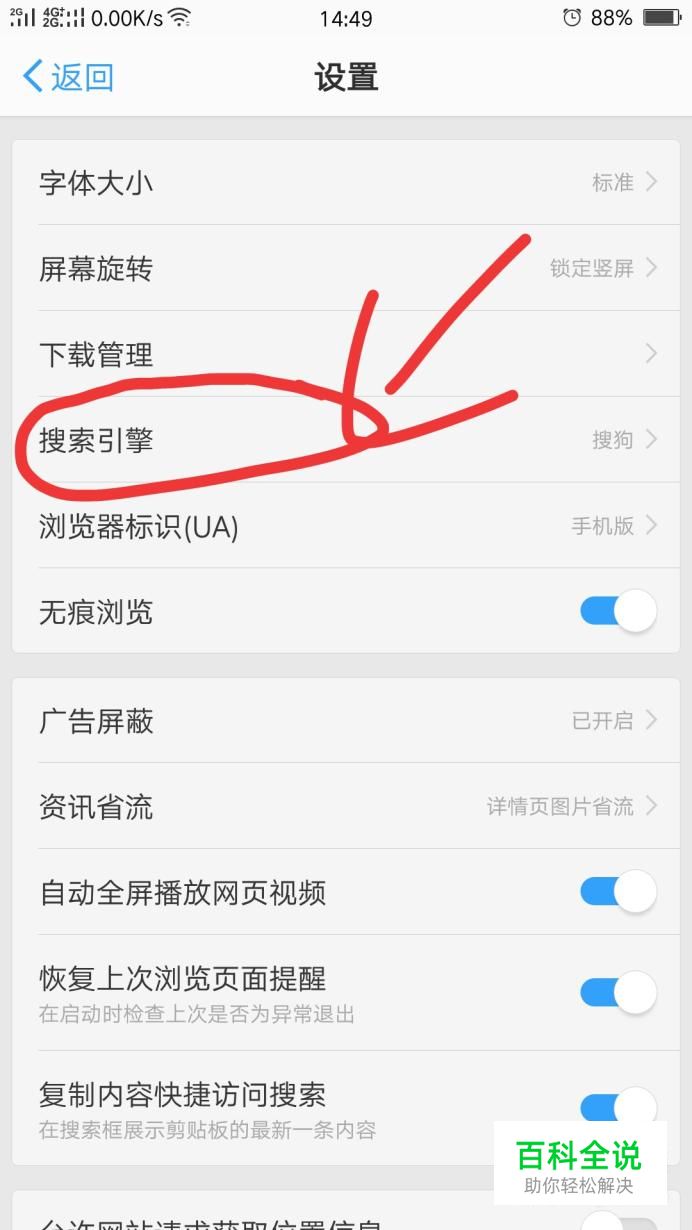692x1230 pixels.
Task: Toggle the 无痕浏览 switch
Action: pos(618,611)
